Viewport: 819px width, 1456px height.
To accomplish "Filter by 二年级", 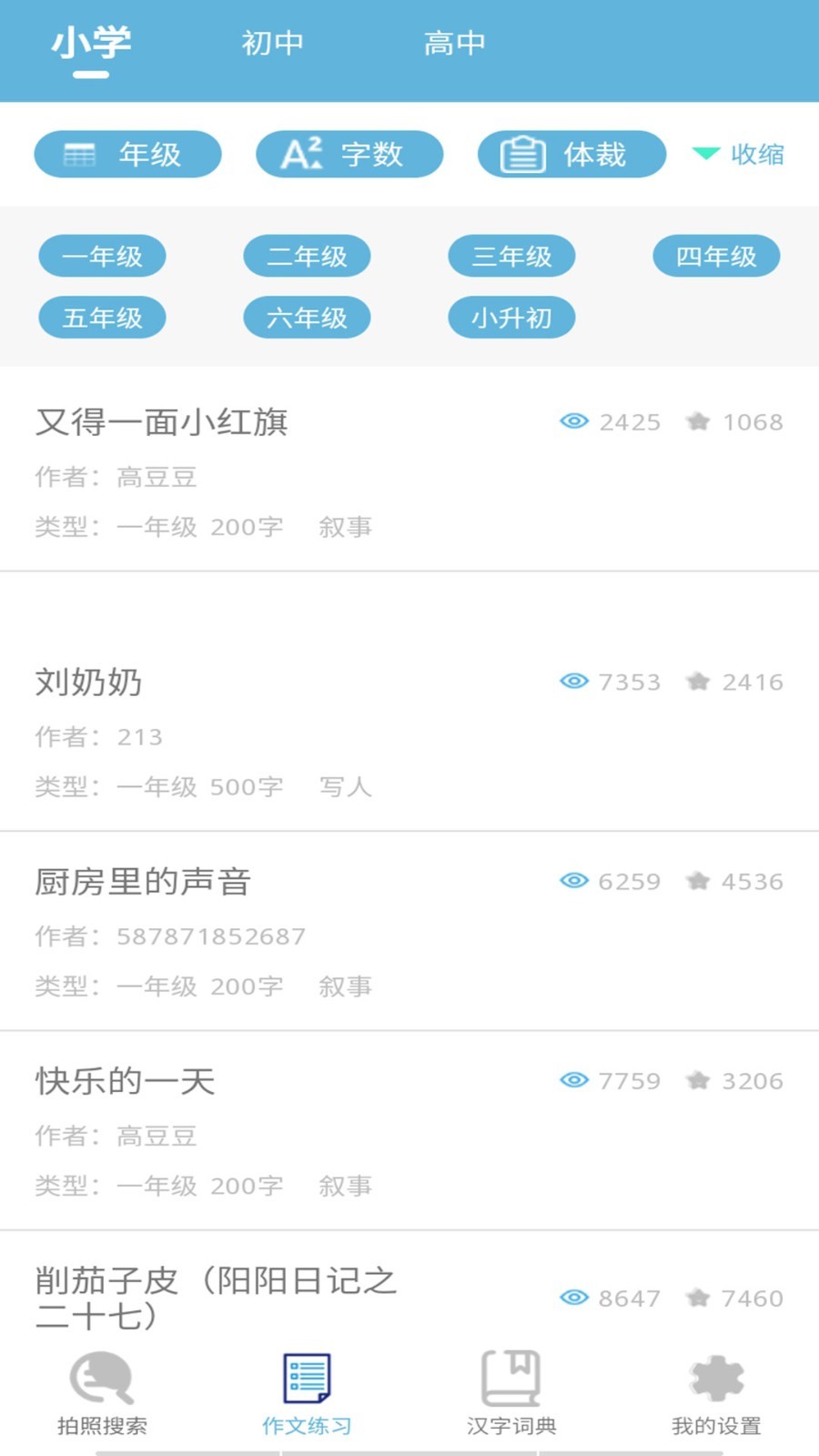I will (x=307, y=257).
